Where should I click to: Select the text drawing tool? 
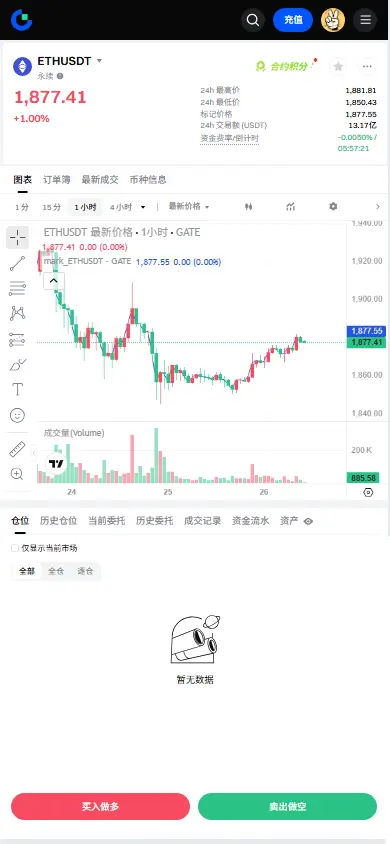(x=17, y=389)
